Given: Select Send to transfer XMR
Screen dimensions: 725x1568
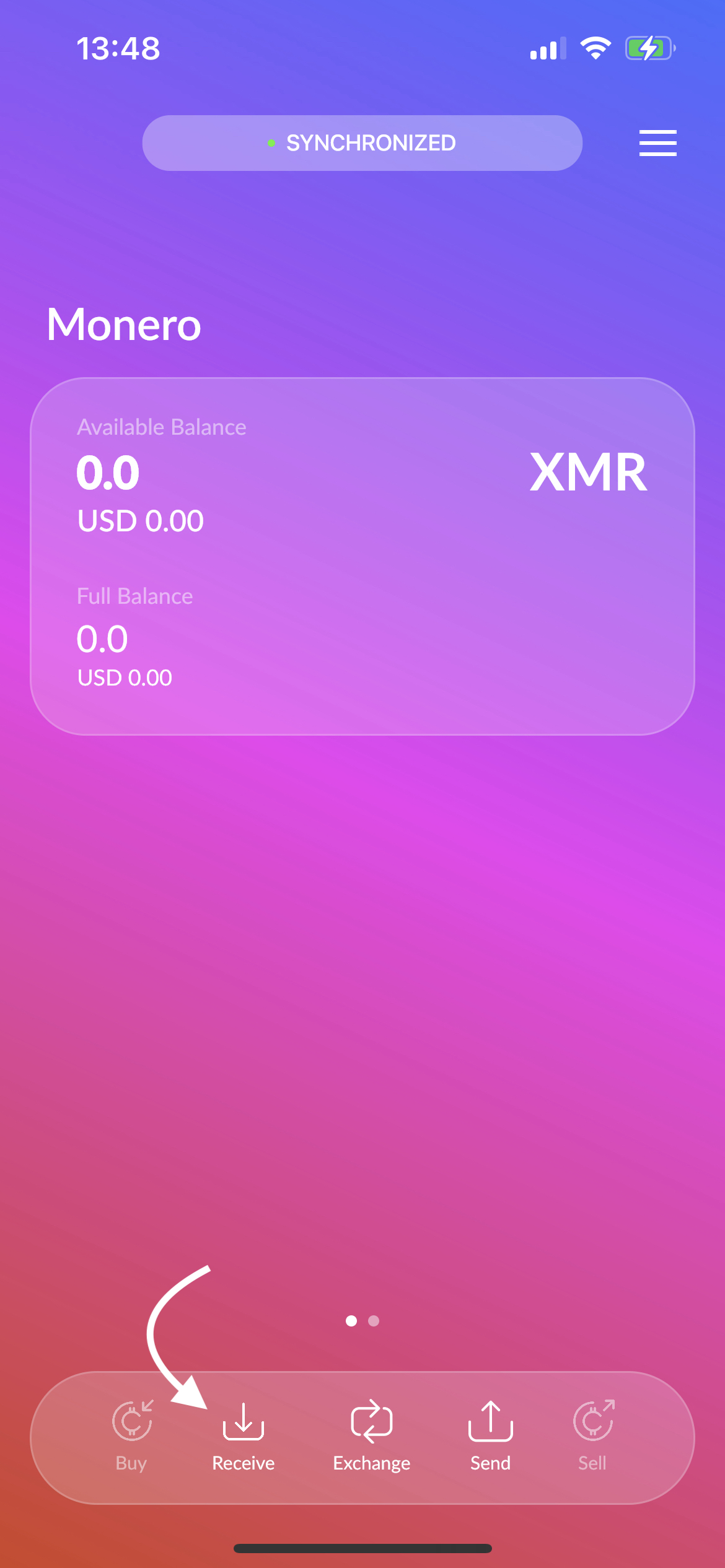Looking at the screenshot, I should tap(490, 1435).
